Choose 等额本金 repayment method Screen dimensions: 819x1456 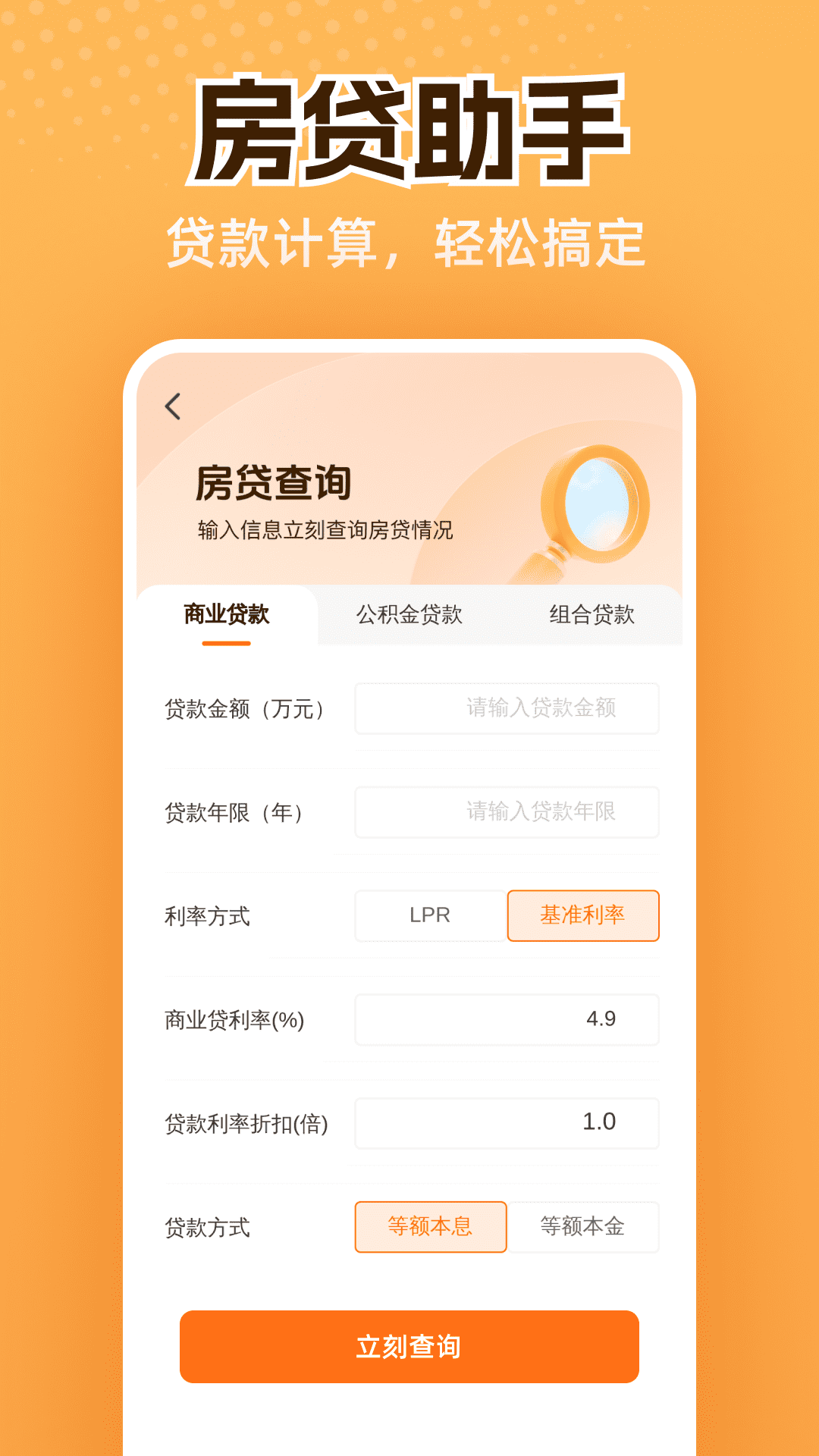(x=582, y=1227)
